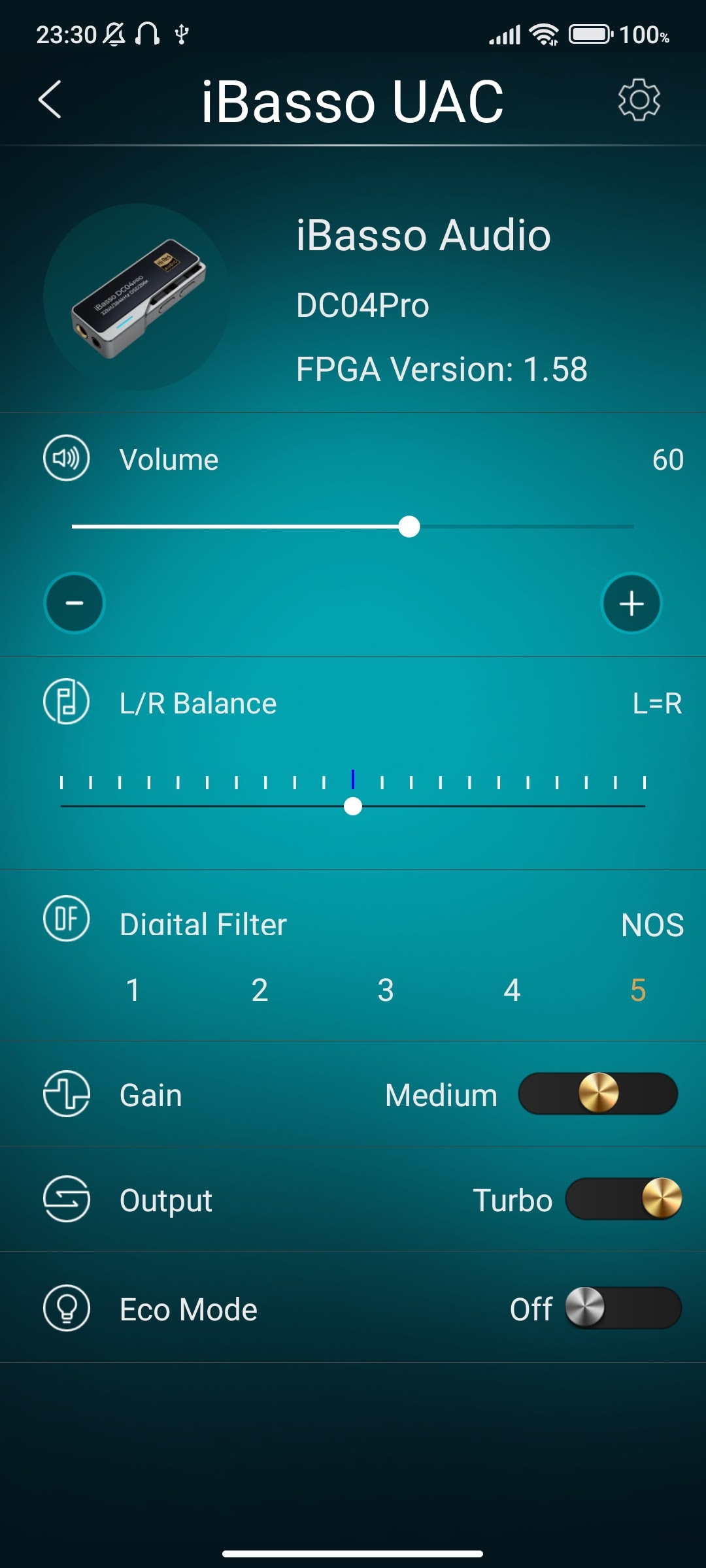Viewport: 706px width, 1568px height.
Task: Select digital filter 5 (NOS)
Action: click(x=638, y=990)
